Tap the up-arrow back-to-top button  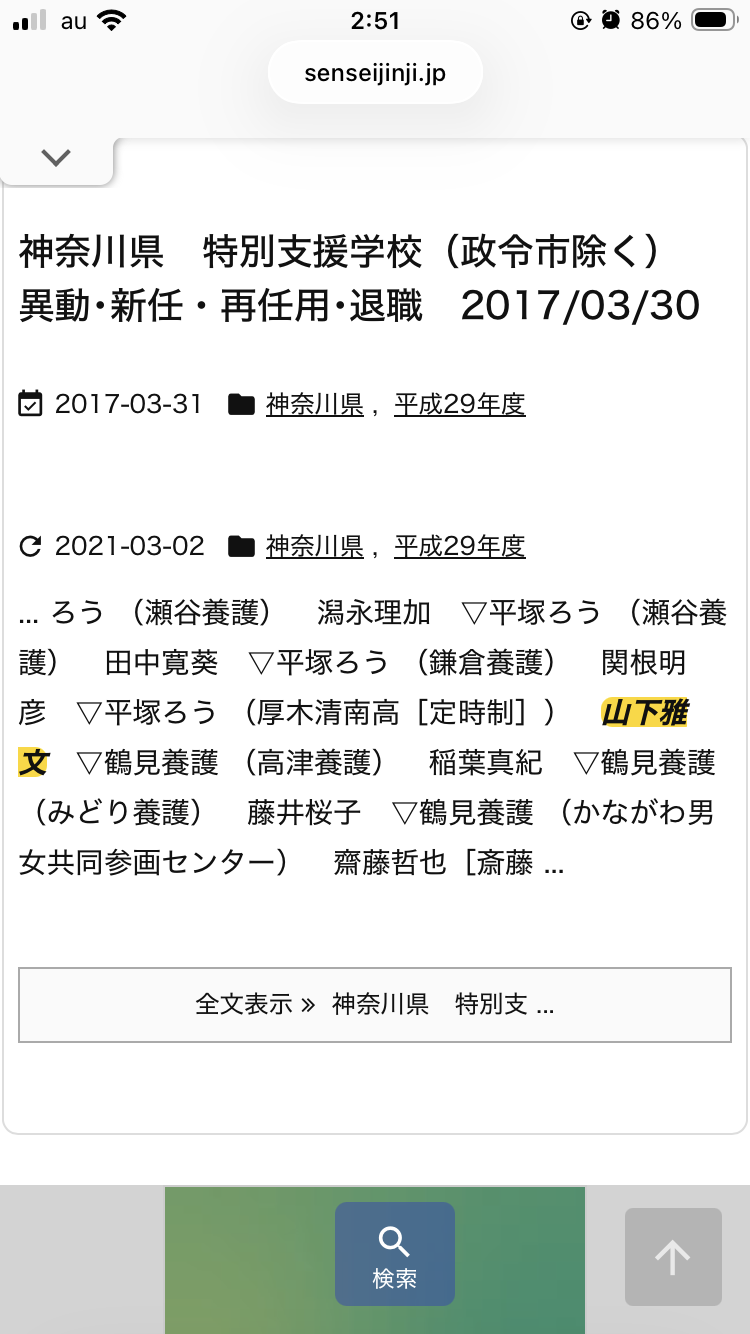(x=672, y=1257)
